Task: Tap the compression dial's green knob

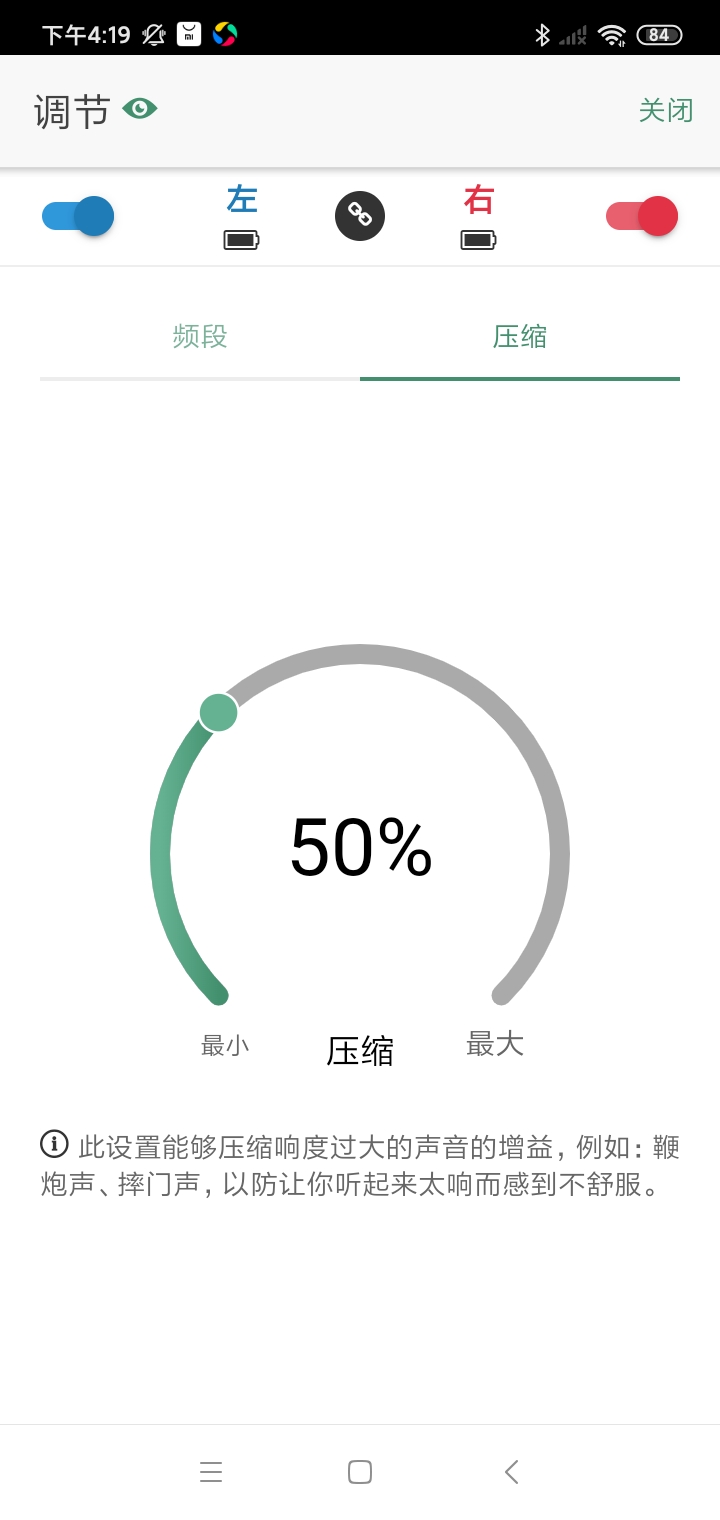Action: click(218, 712)
